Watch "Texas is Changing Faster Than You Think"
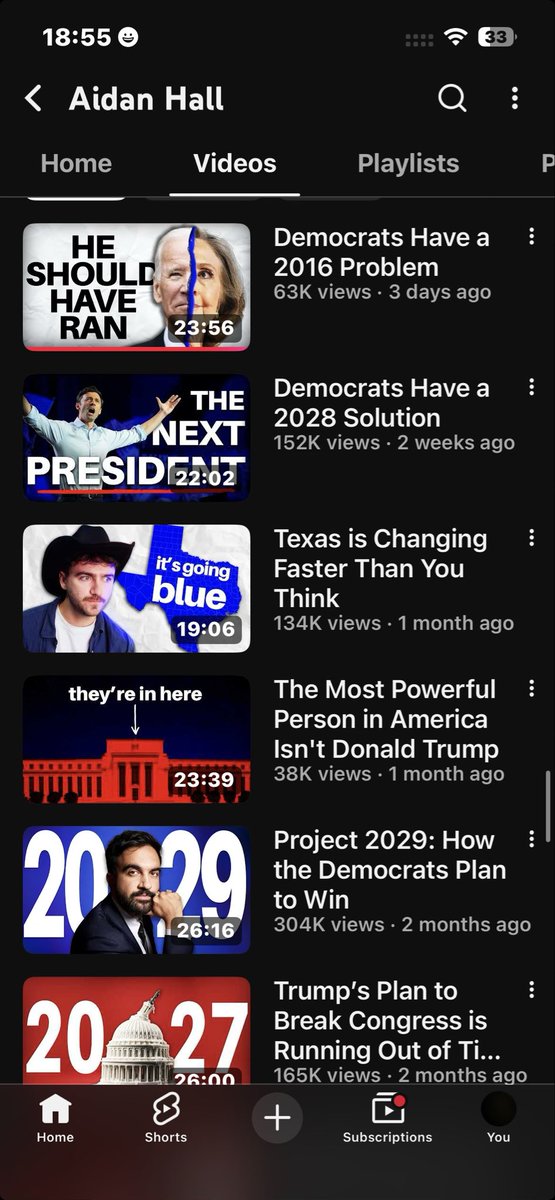The height and width of the screenshot is (1200, 555). [x=136, y=588]
